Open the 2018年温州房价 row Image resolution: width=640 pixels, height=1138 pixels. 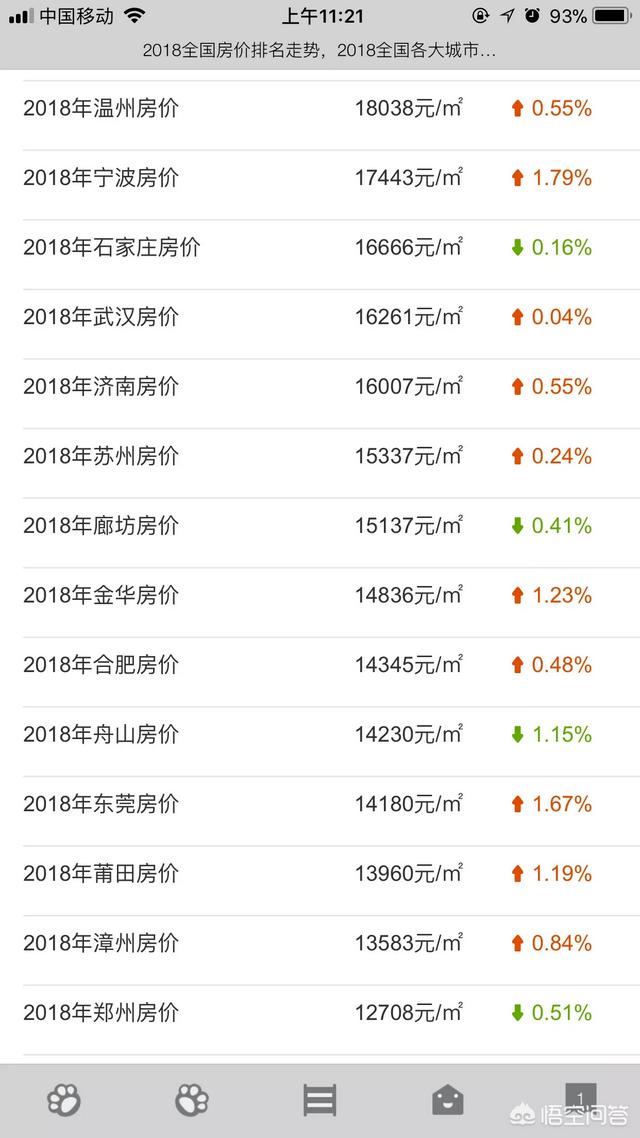click(320, 109)
